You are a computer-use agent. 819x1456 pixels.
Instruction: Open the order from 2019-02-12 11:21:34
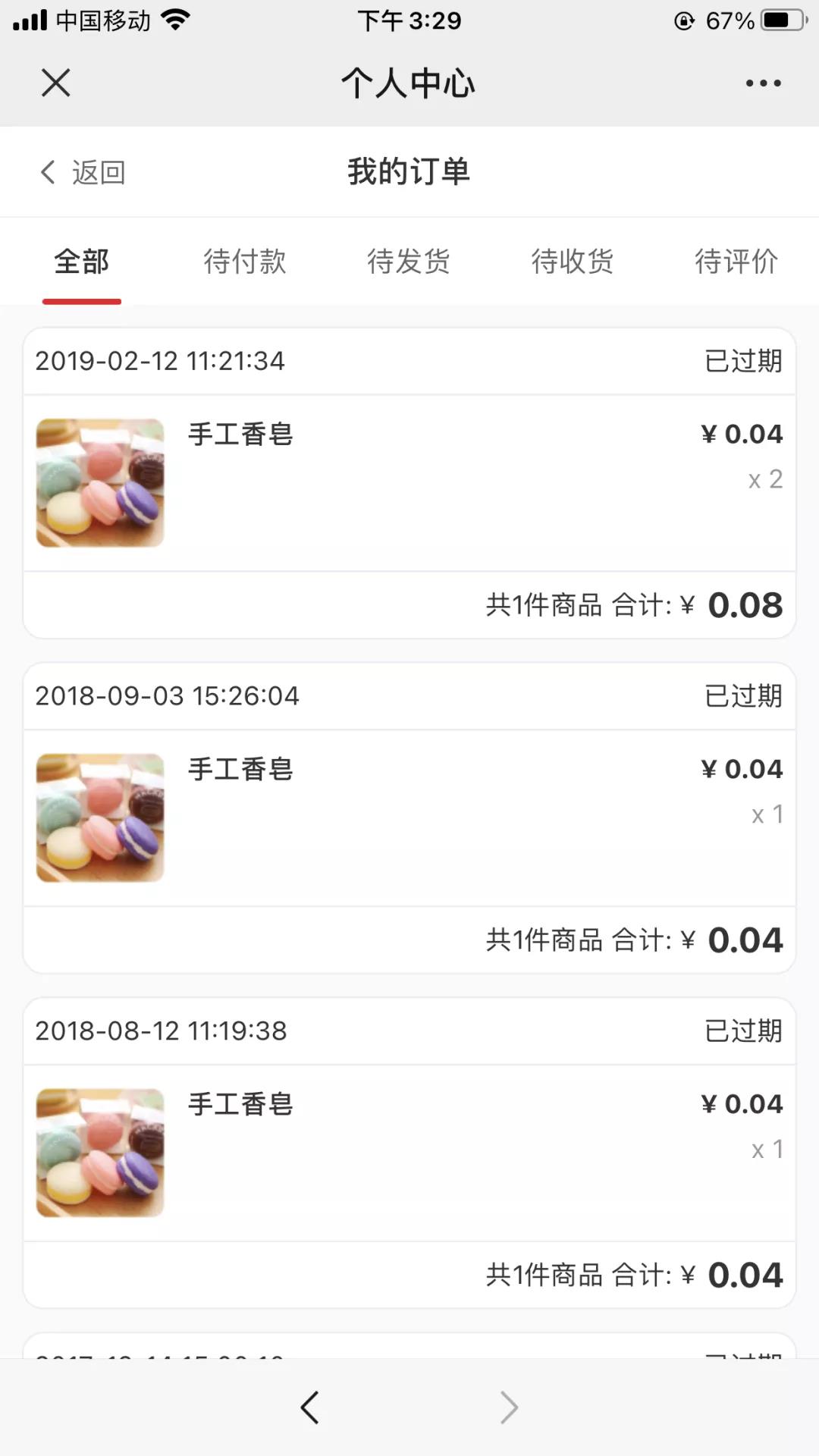[409, 483]
